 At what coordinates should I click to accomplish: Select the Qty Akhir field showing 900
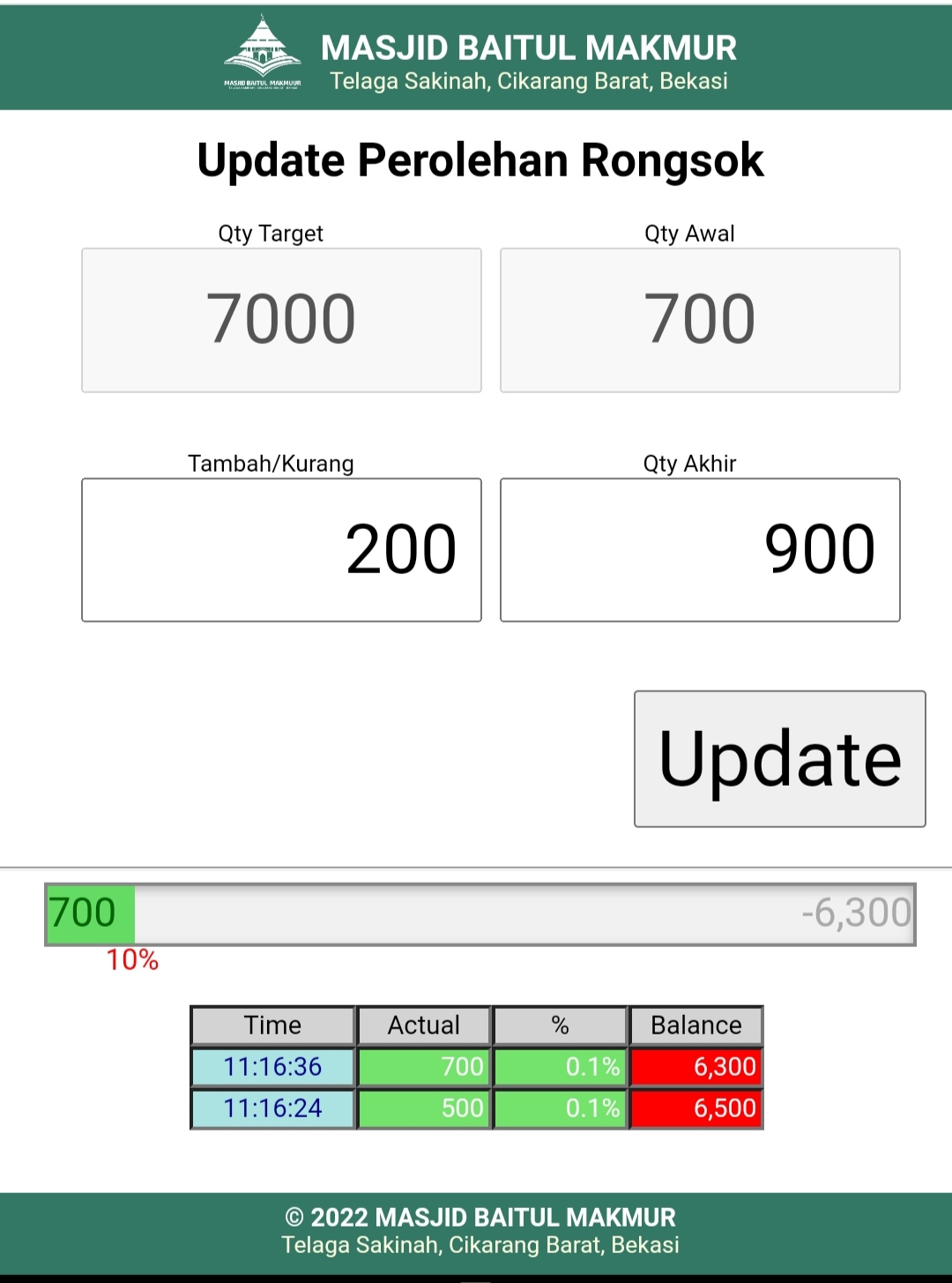tap(700, 550)
